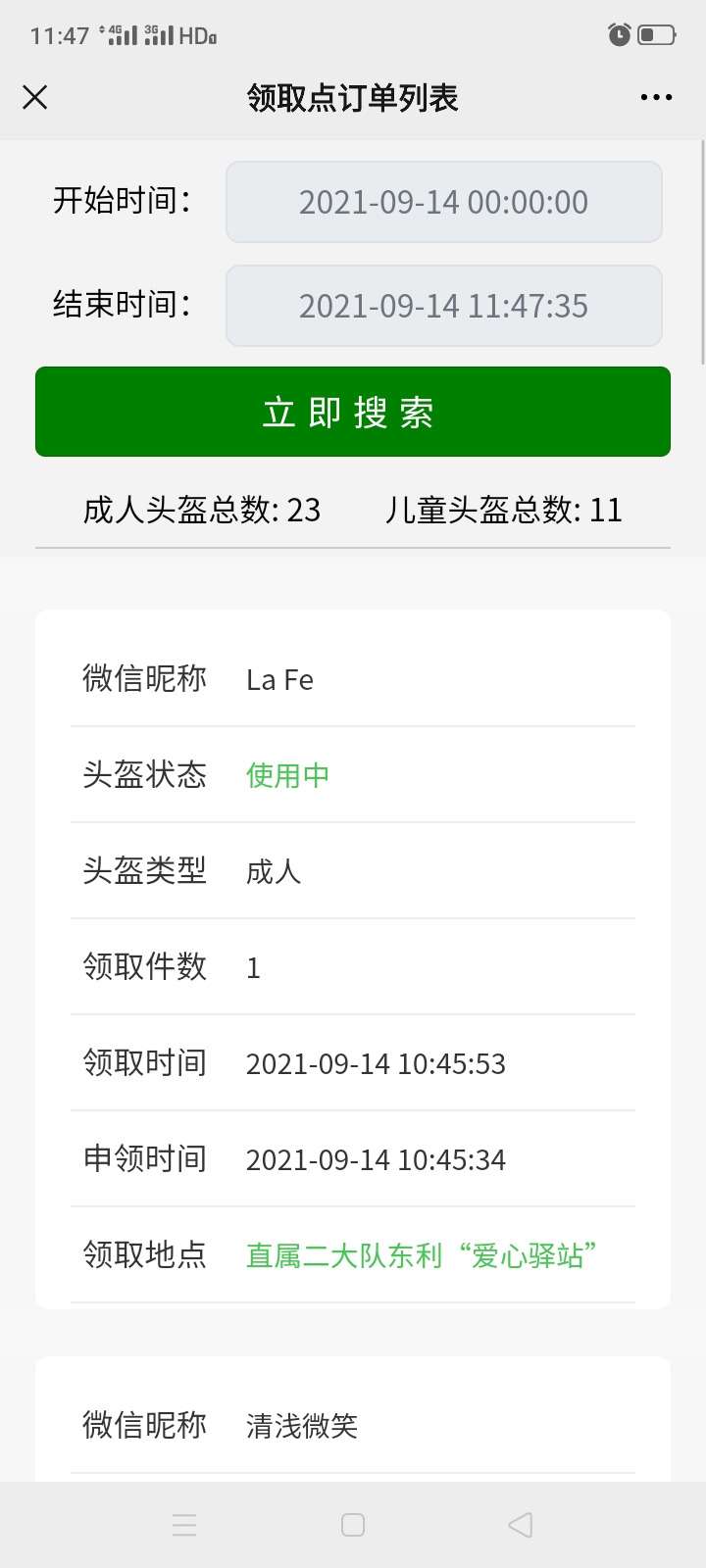Go to the system home screen
The width and height of the screenshot is (706, 1568).
pyautogui.click(x=353, y=1525)
